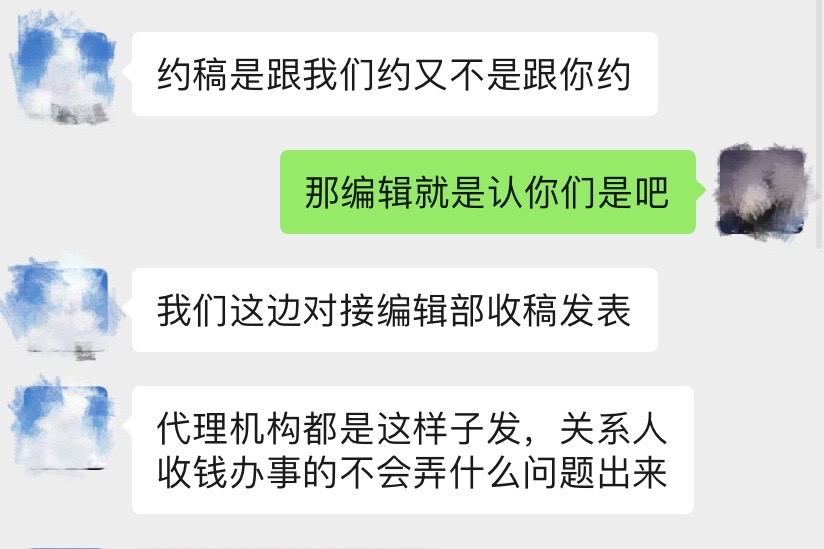The height and width of the screenshot is (549, 824).
Task: Open sender's avatar beside "约稿是跟我们约又不是跟你约"
Action: pyautogui.click(x=62, y=70)
